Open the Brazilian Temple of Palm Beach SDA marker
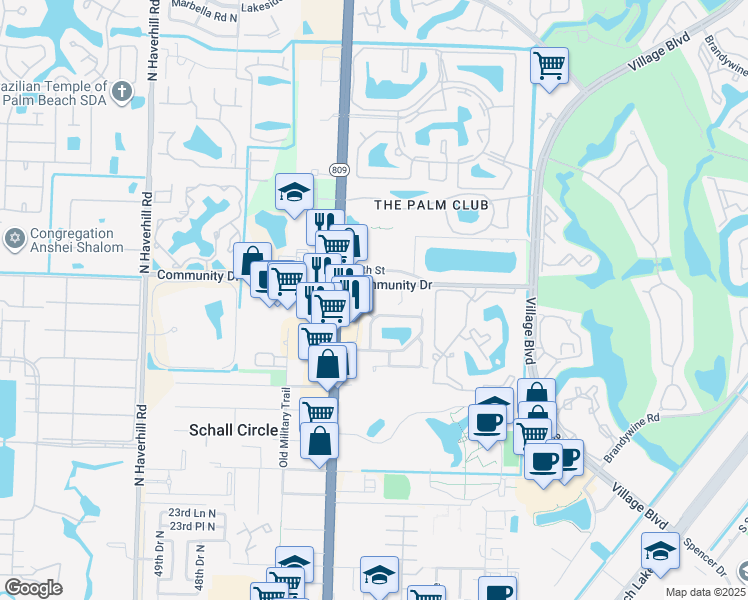748x600 pixels. [x=122, y=92]
